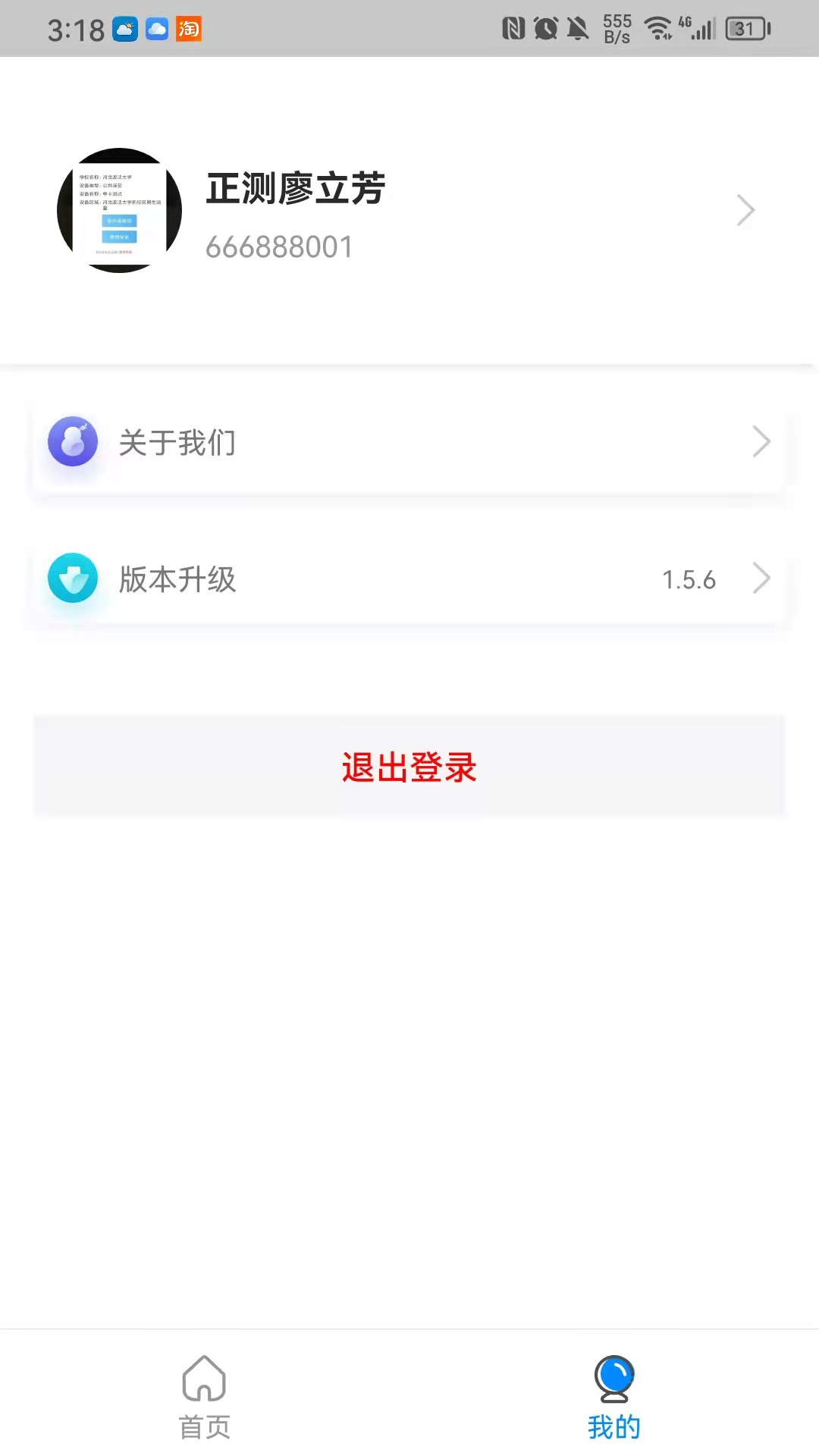Tap the version number 1.5.6
The image size is (819, 1456).
click(689, 579)
